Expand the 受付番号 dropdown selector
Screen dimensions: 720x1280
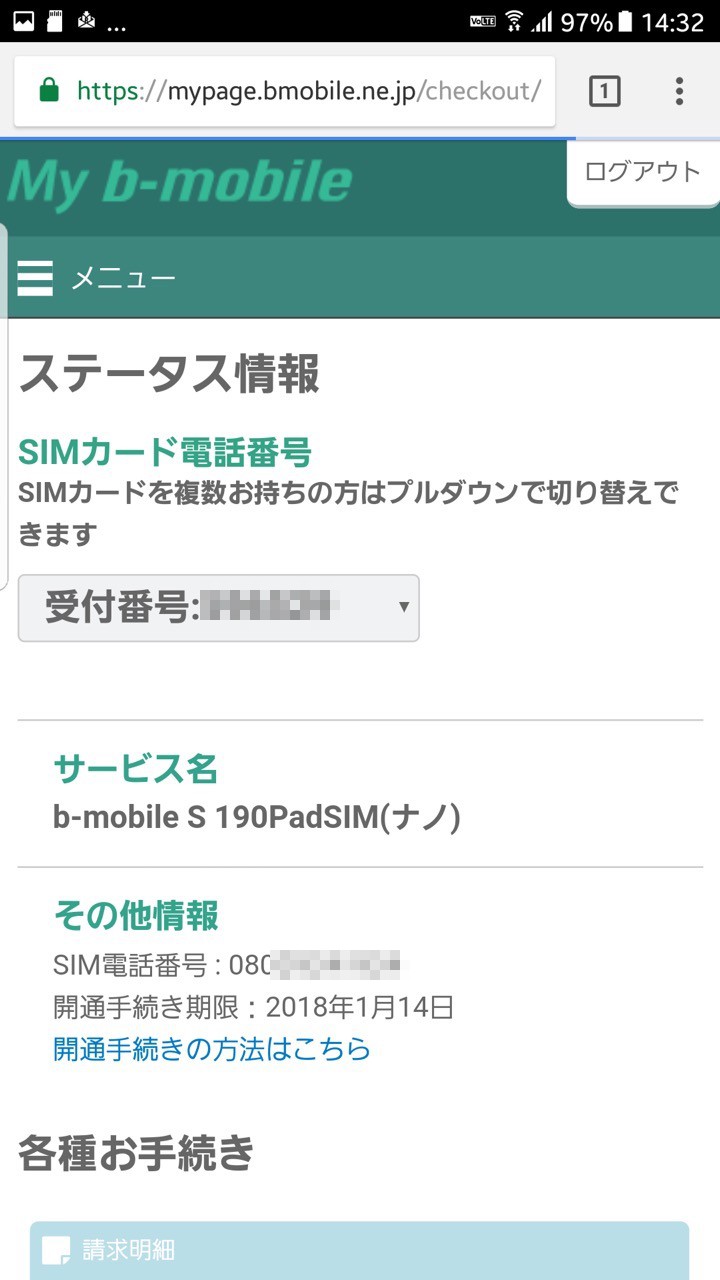(219, 607)
